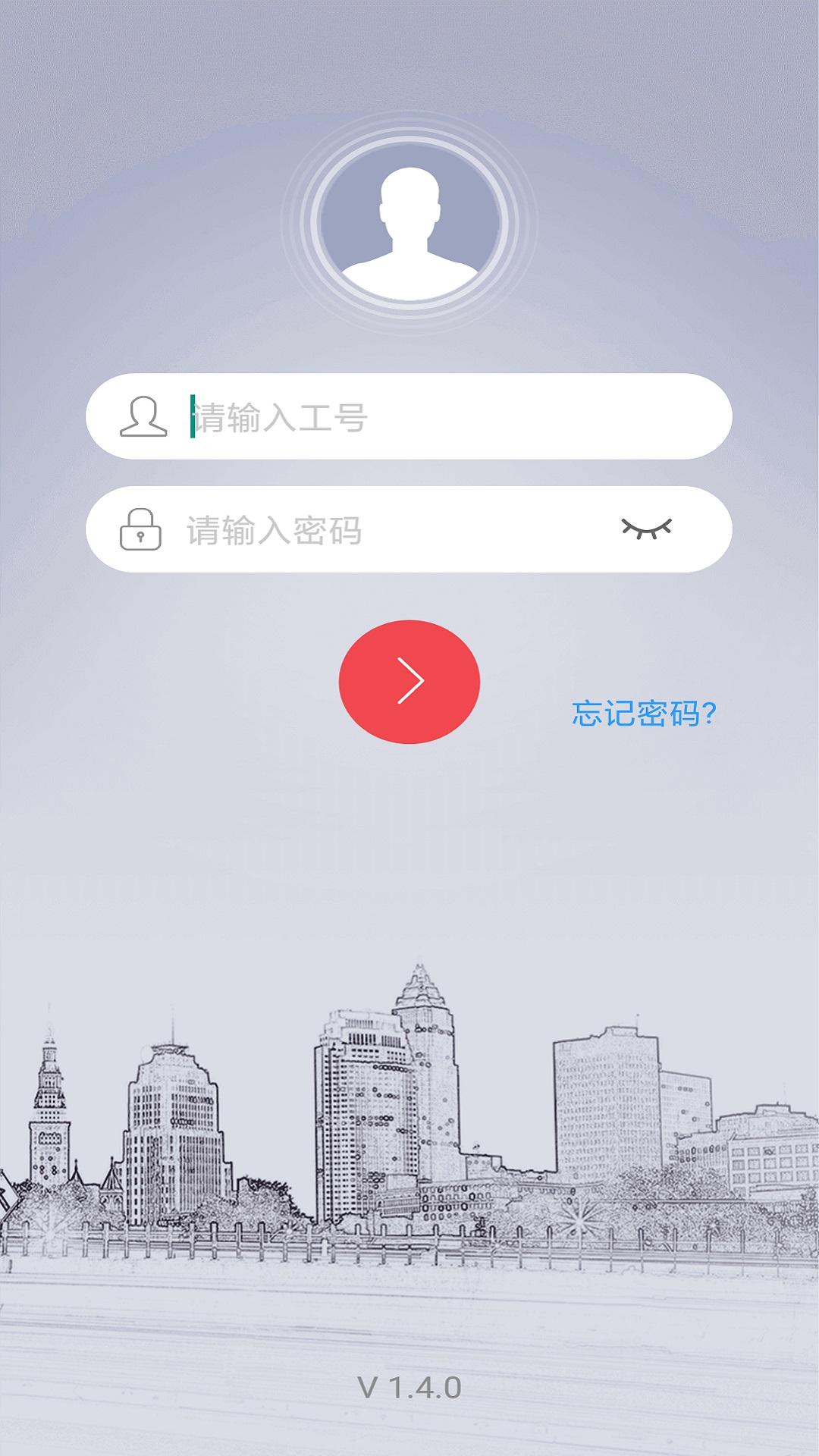819x1456 pixels.
Task: Open the 忘记密码? link
Action: click(644, 714)
